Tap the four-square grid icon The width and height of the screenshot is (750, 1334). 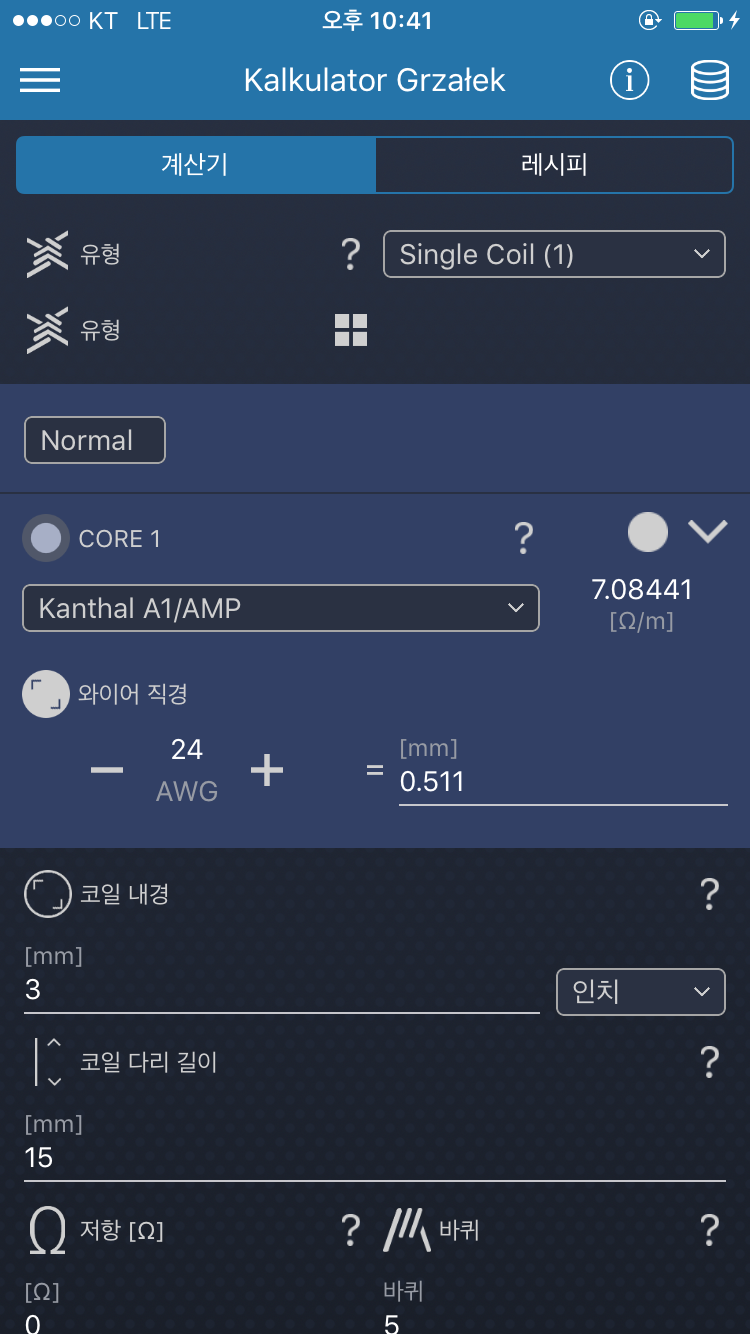(x=351, y=329)
